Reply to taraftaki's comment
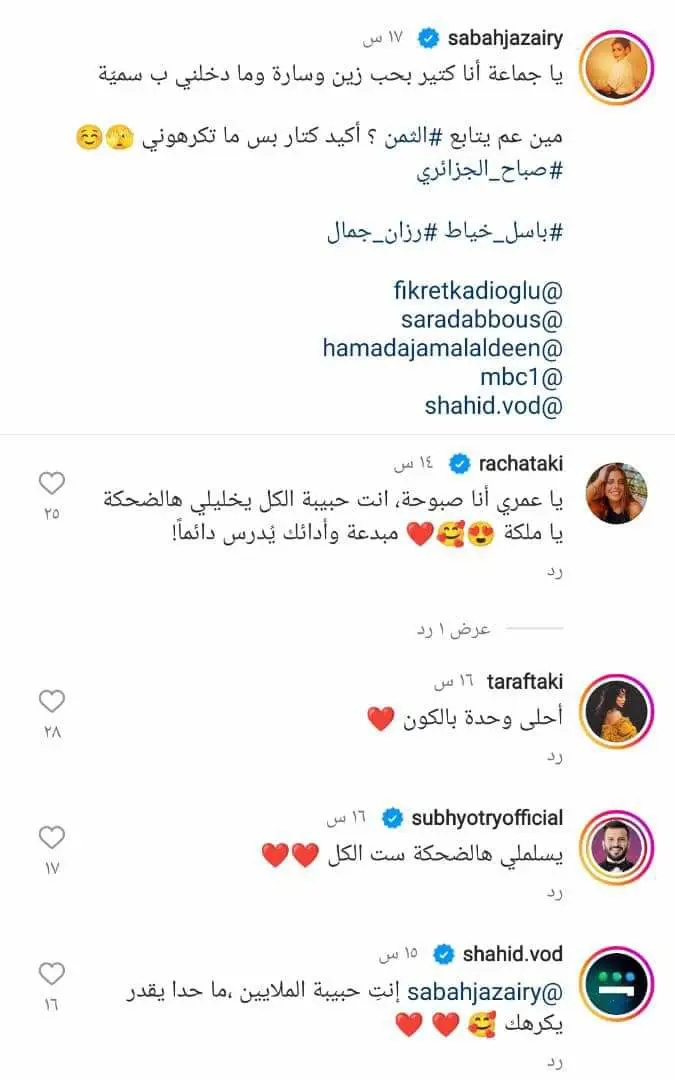The height and width of the screenshot is (1080, 675). click(557, 759)
